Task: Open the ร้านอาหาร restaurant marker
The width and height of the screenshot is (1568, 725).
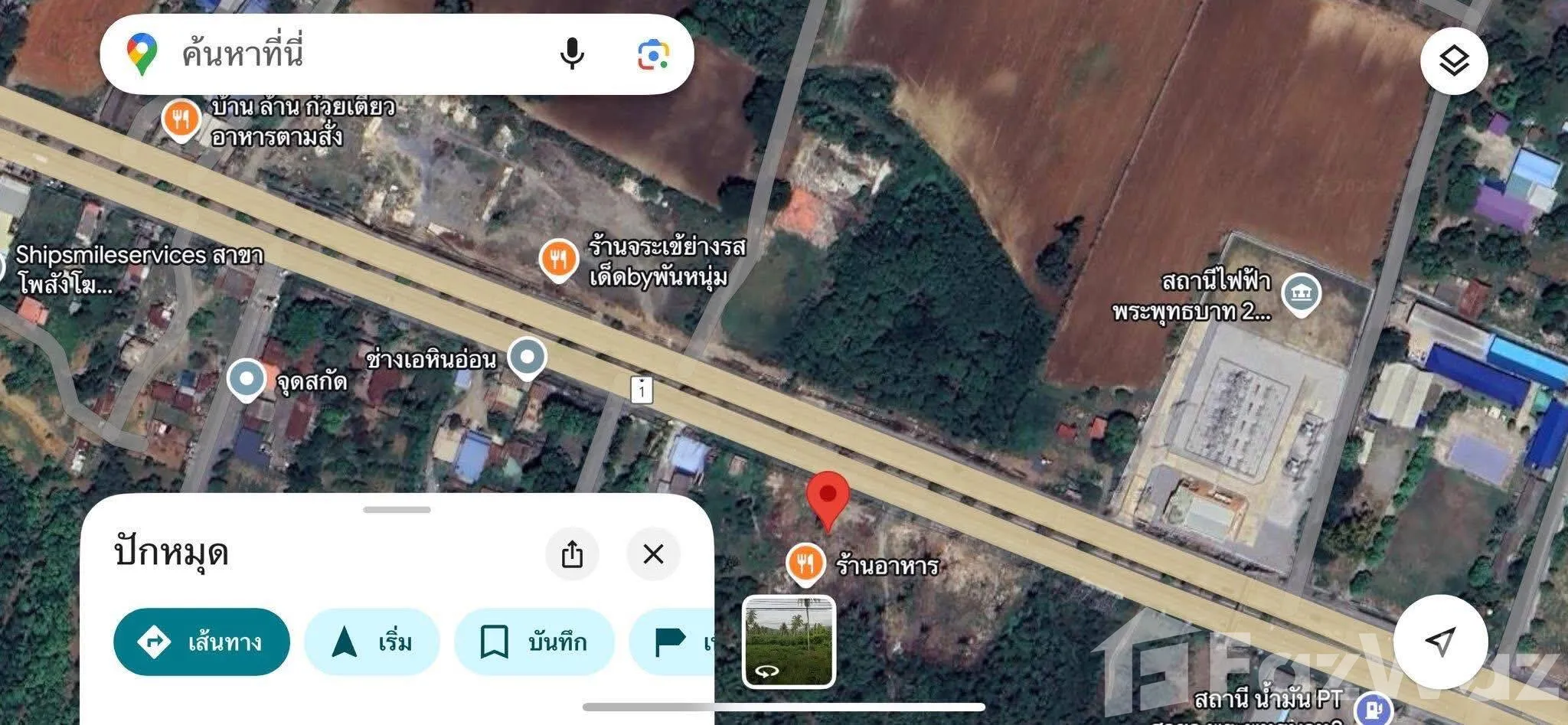Action: 805,564
